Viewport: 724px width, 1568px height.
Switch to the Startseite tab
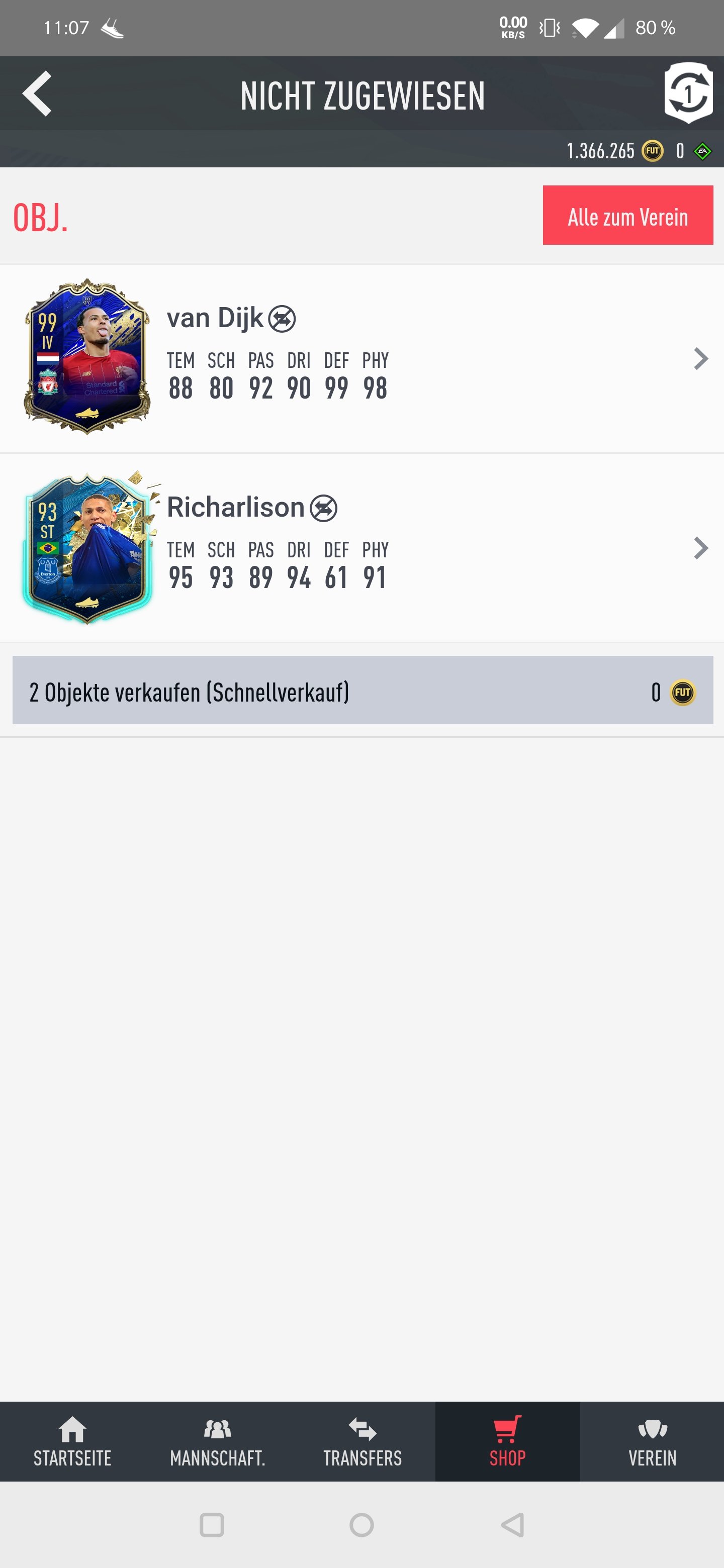coord(72,1441)
